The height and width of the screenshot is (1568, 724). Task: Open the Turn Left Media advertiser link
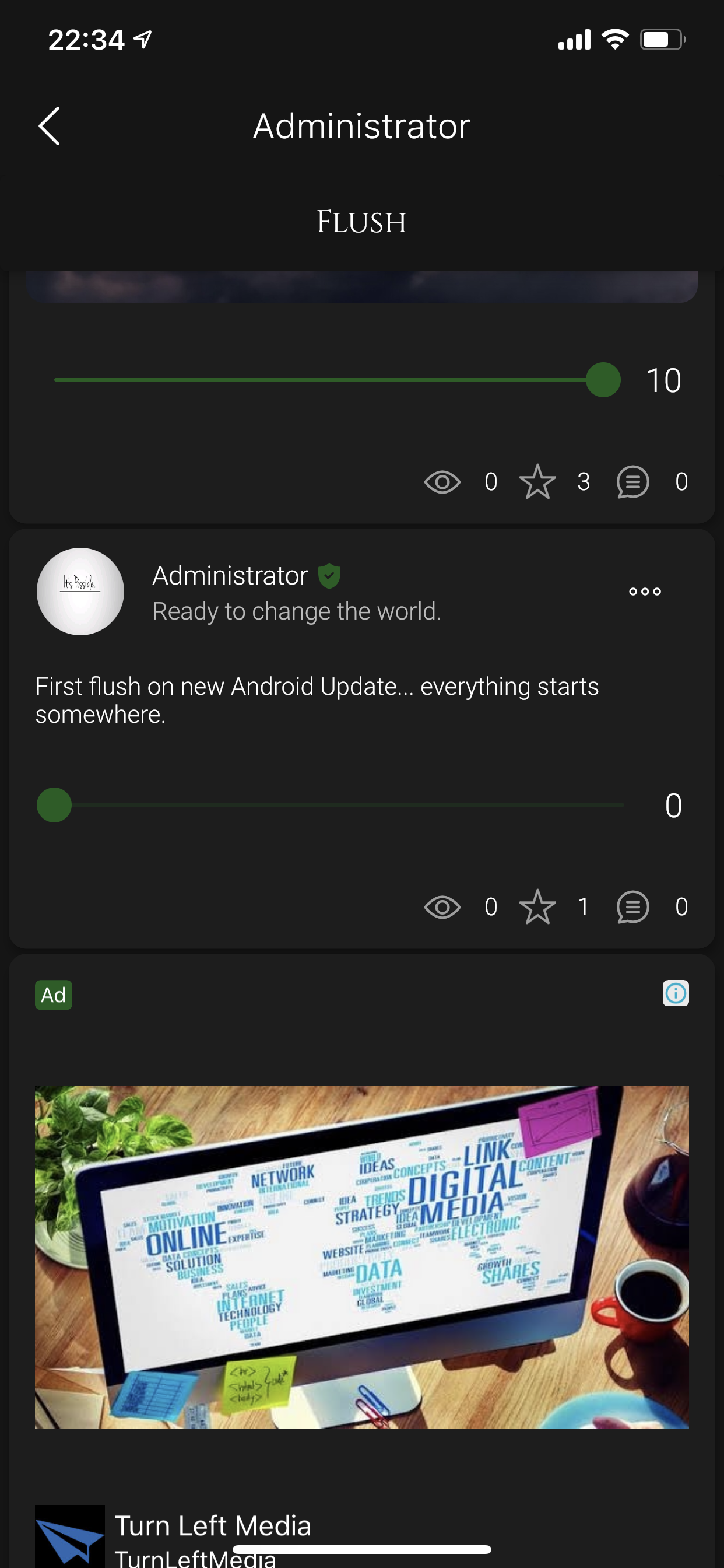click(213, 1525)
